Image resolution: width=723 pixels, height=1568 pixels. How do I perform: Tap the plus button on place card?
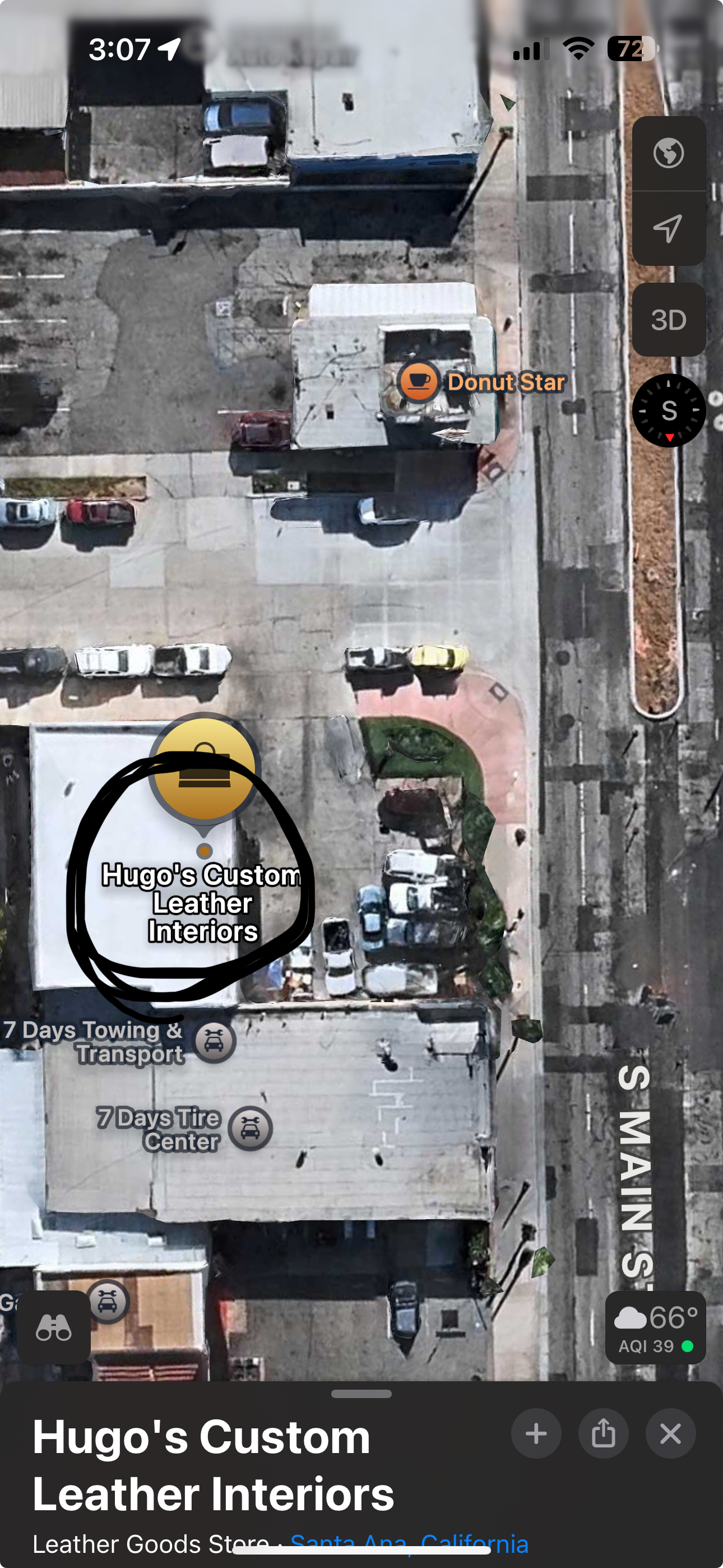tap(536, 1434)
